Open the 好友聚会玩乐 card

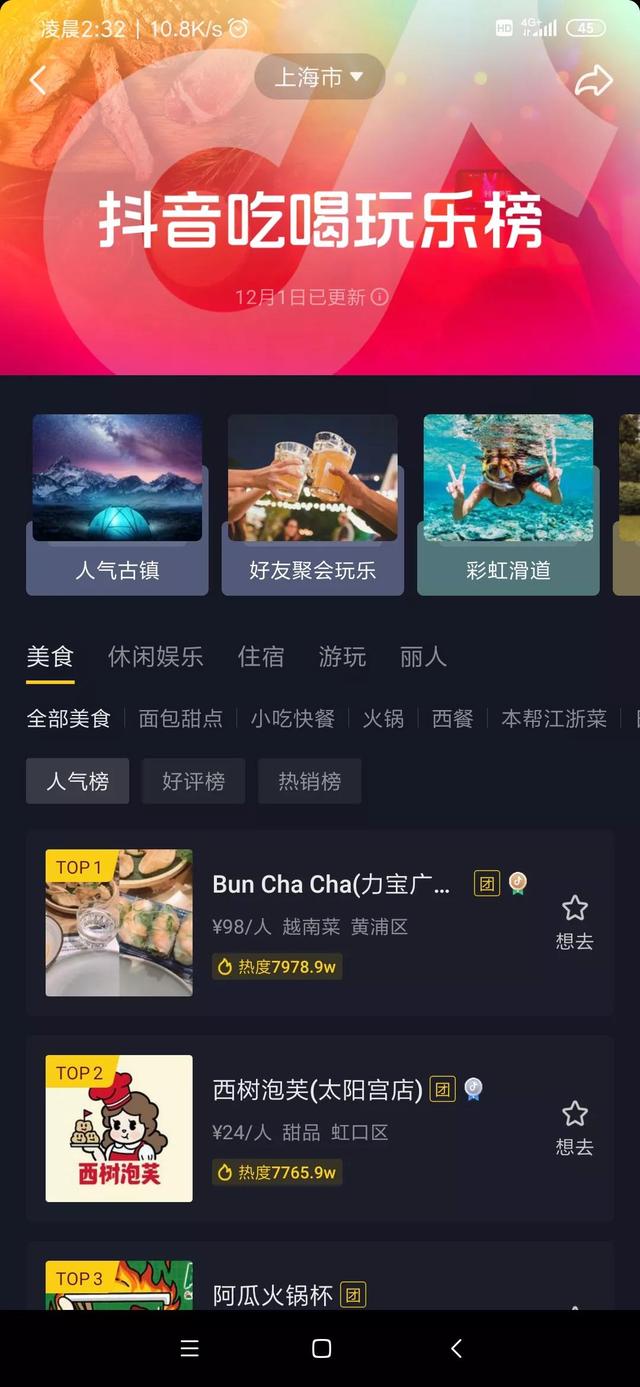coord(312,505)
